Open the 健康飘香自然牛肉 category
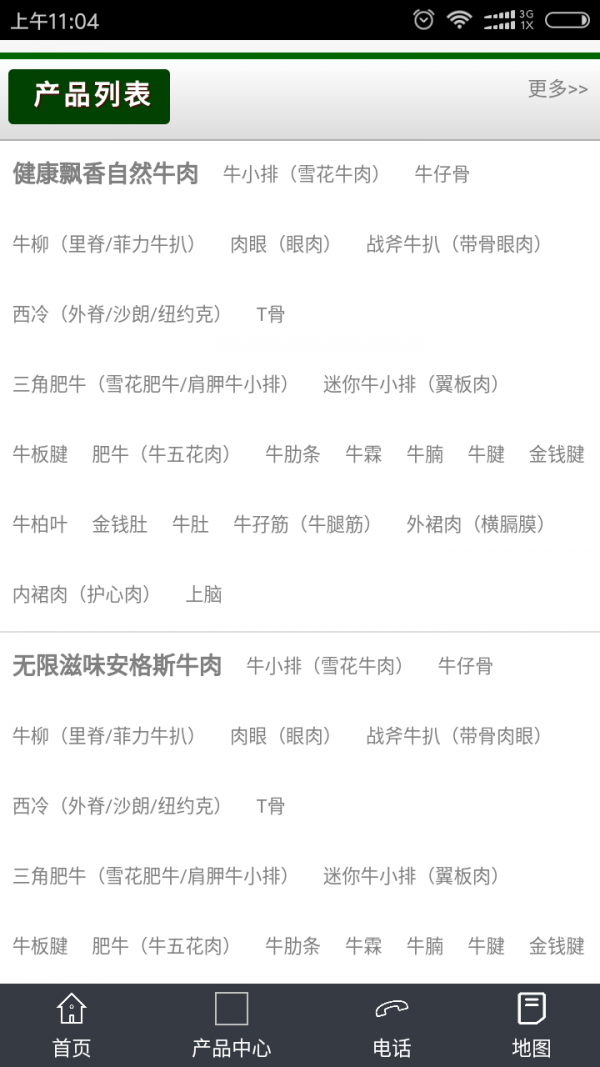The height and width of the screenshot is (1067, 600). [x=105, y=174]
